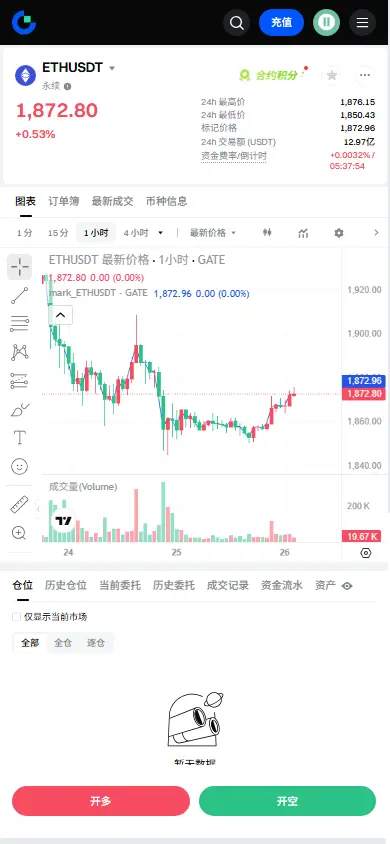
Task: Switch to the 订单簿 tab
Action: pyautogui.click(x=63, y=201)
